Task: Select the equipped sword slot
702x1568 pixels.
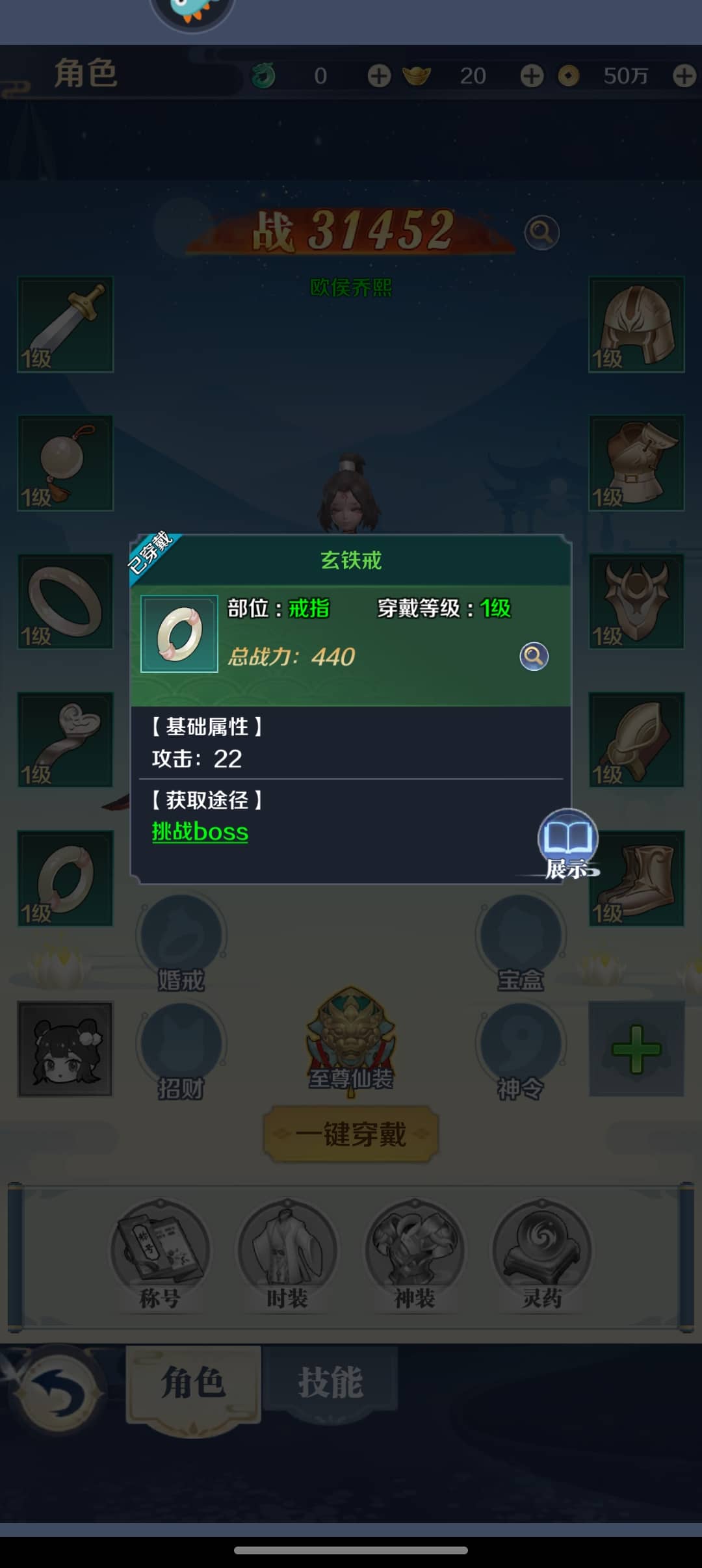Action: tap(64, 323)
